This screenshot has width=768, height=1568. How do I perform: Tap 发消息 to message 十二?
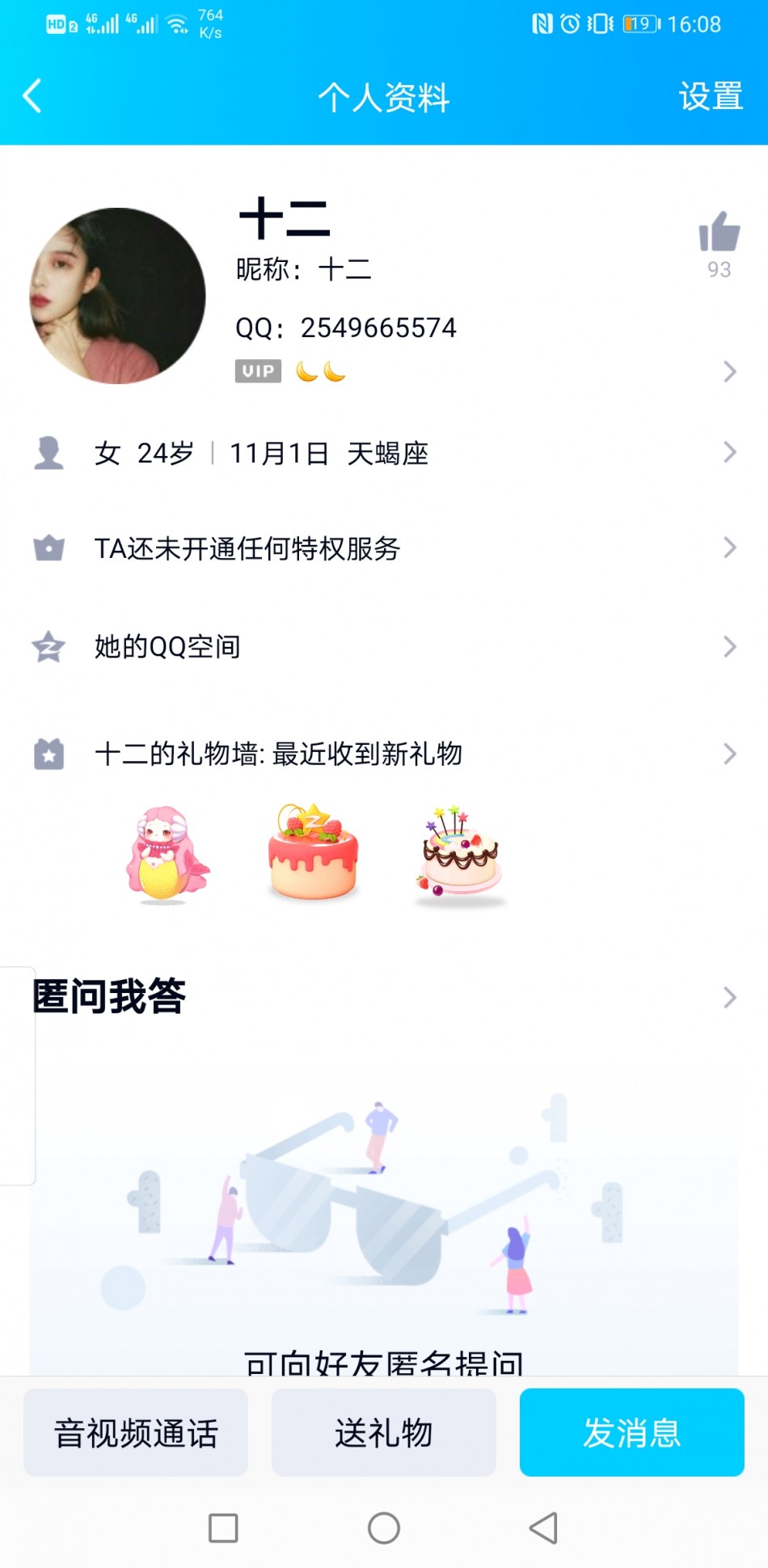pyautogui.click(x=631, y=1433)
